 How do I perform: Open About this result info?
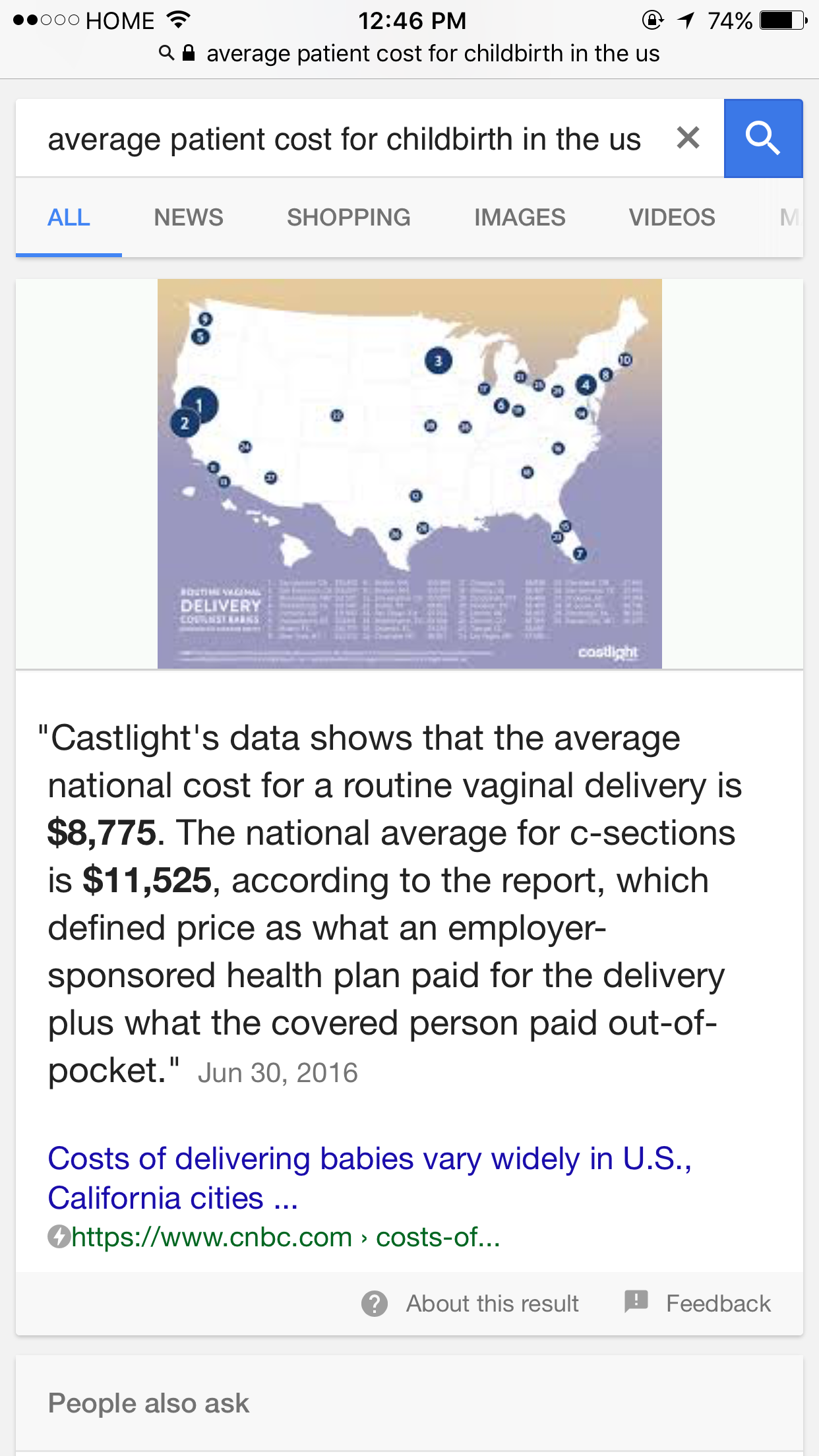[x=470, y=1304]
